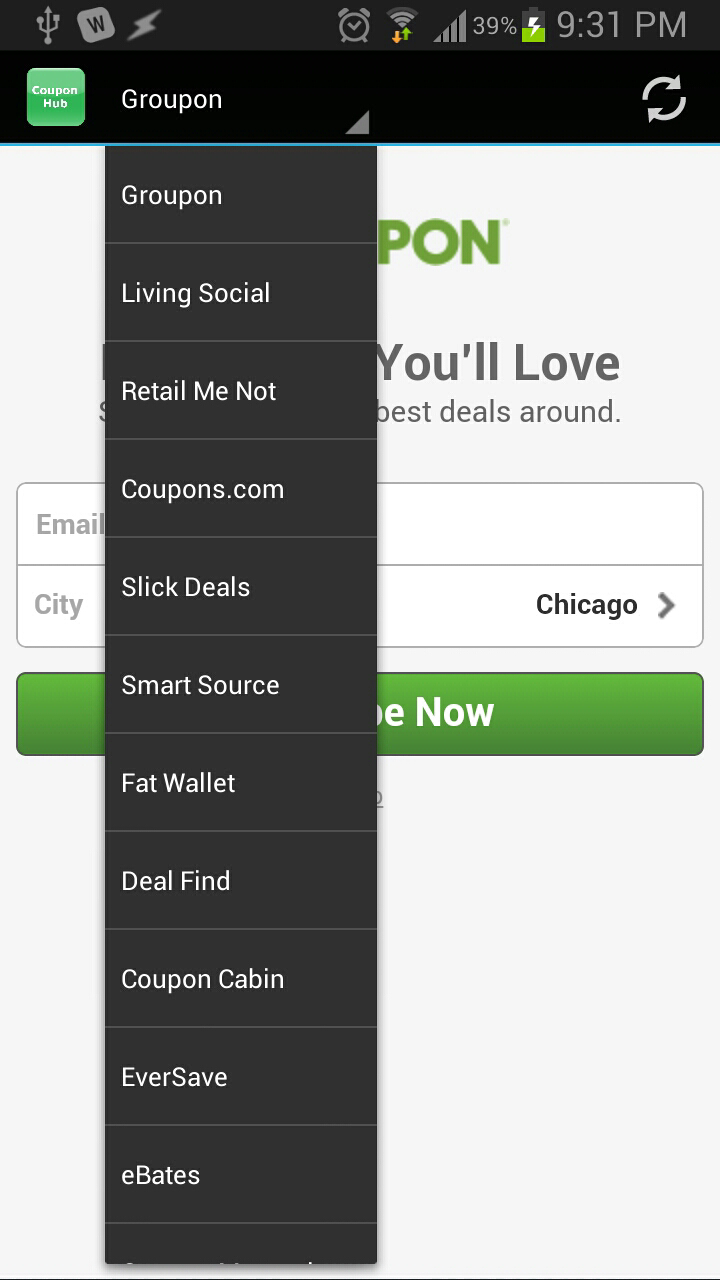Tap the W app icon in status bar
The height and width of the screenshot is (1280, 720).
94,24
